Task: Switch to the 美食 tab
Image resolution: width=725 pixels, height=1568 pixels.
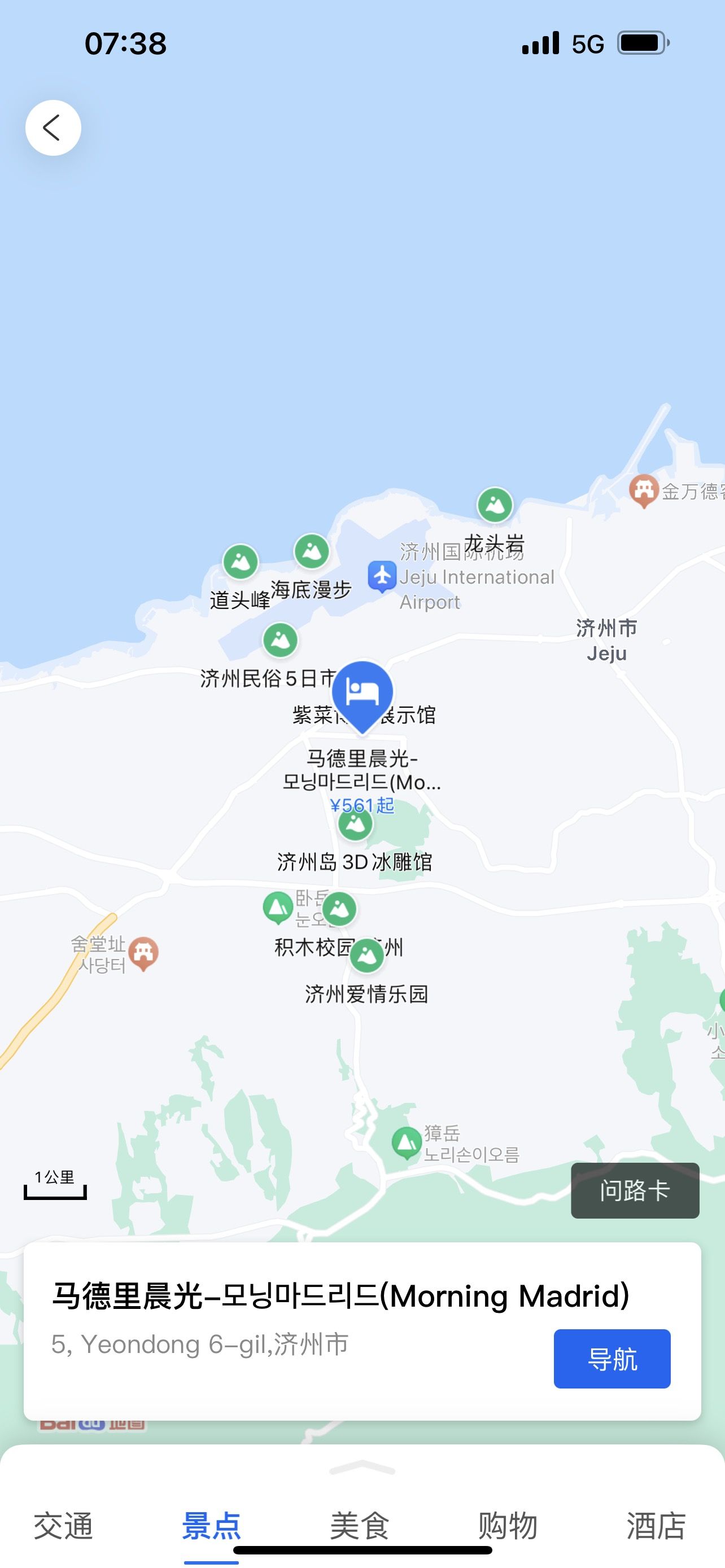Action: [359, 1526]
